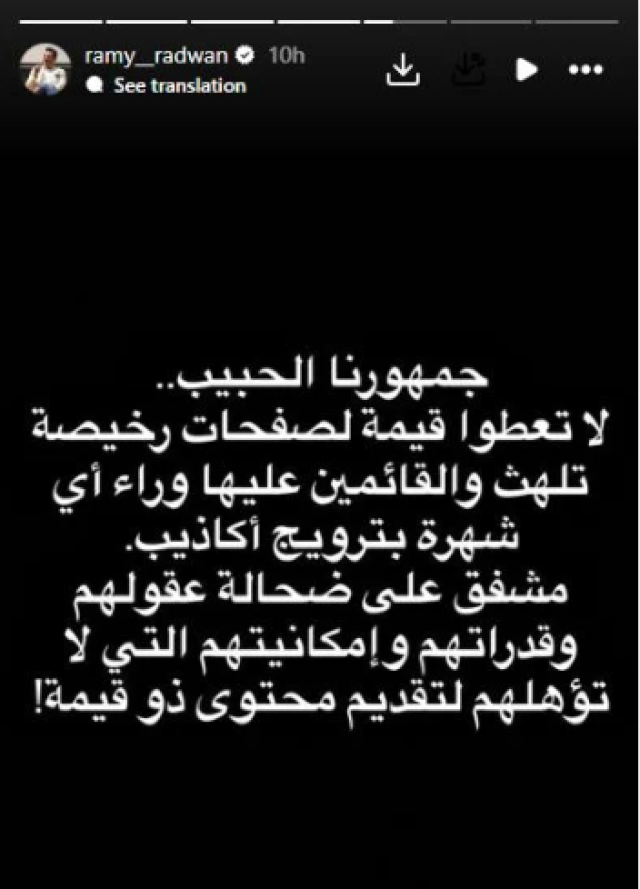
Task: Download this story
Action: coord(401,69)
